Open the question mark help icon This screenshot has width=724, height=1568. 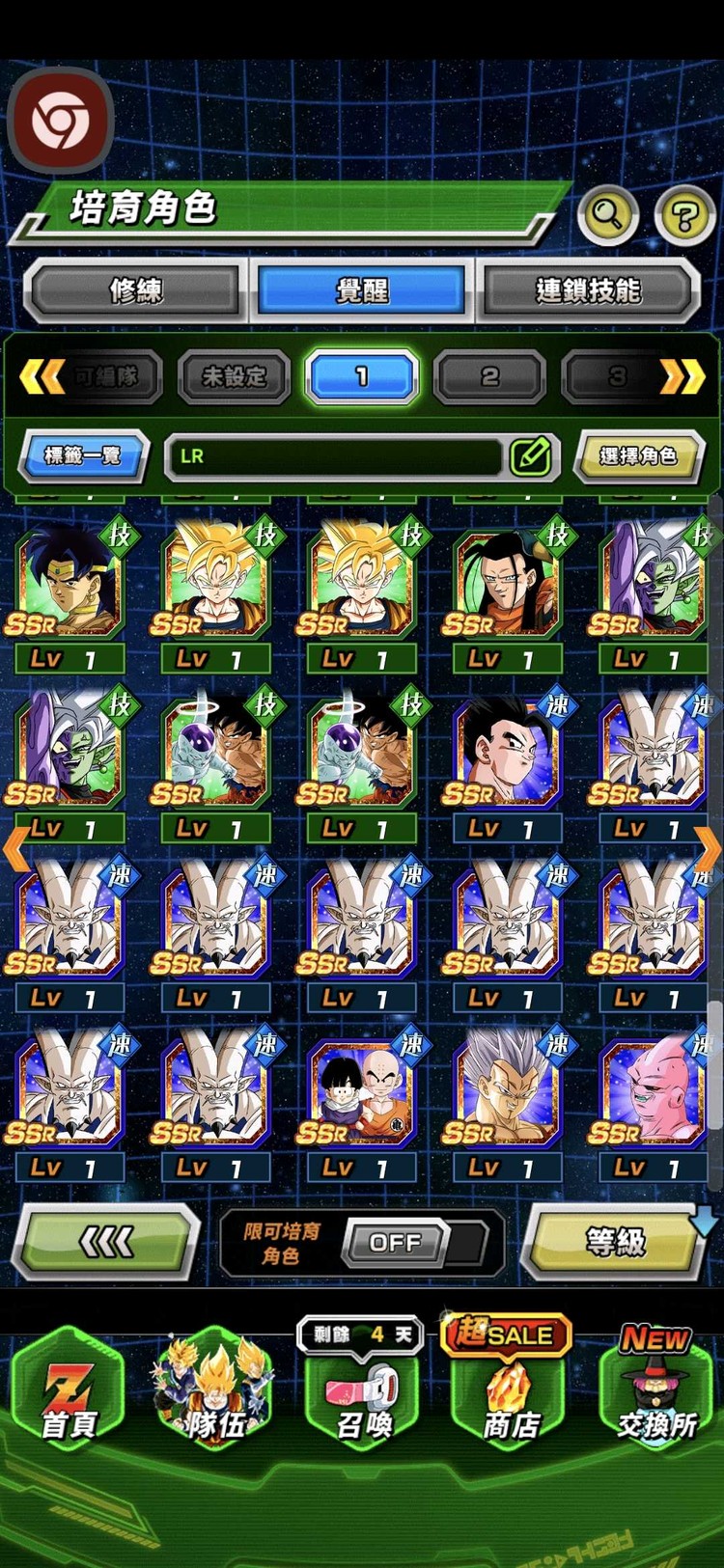coord(684,215)
